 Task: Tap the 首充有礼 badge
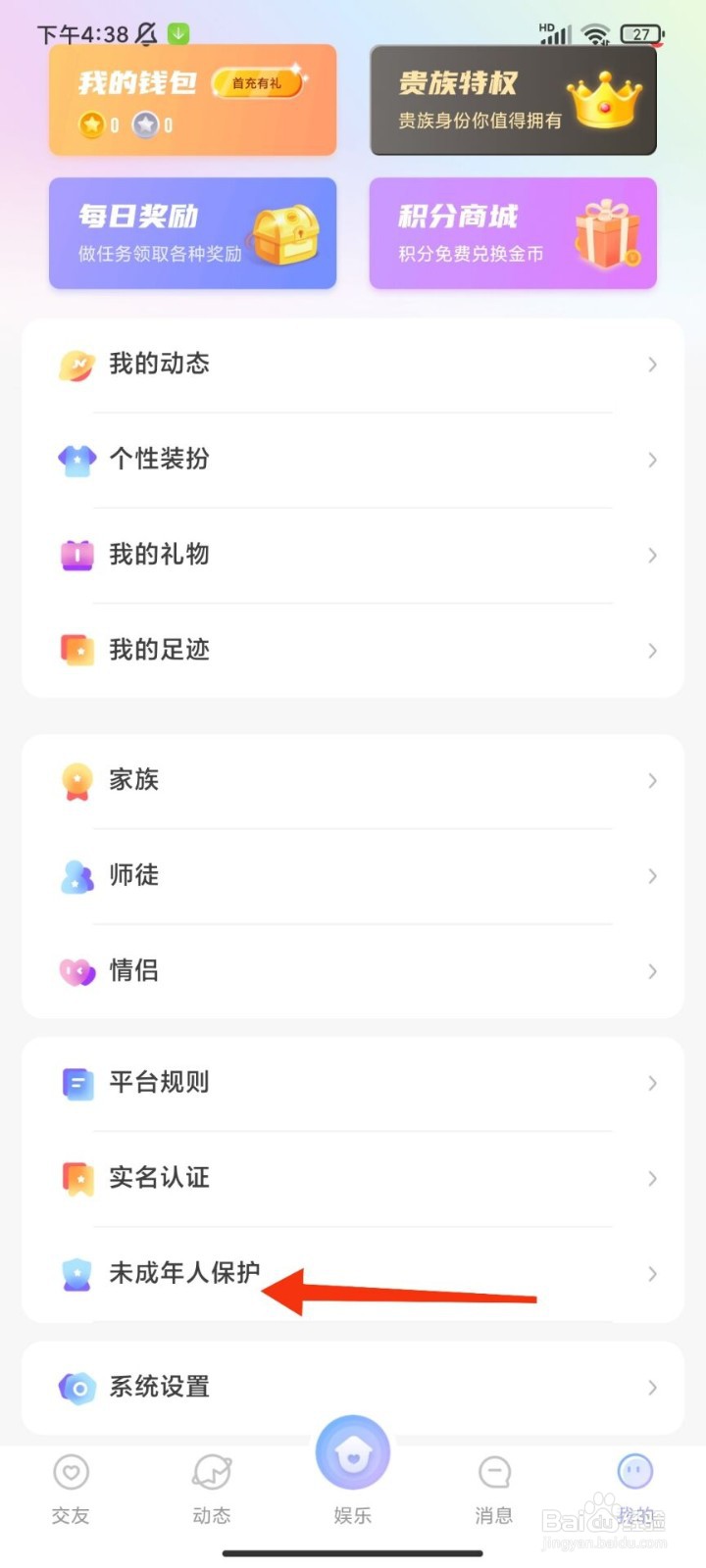tap(257, 83)
